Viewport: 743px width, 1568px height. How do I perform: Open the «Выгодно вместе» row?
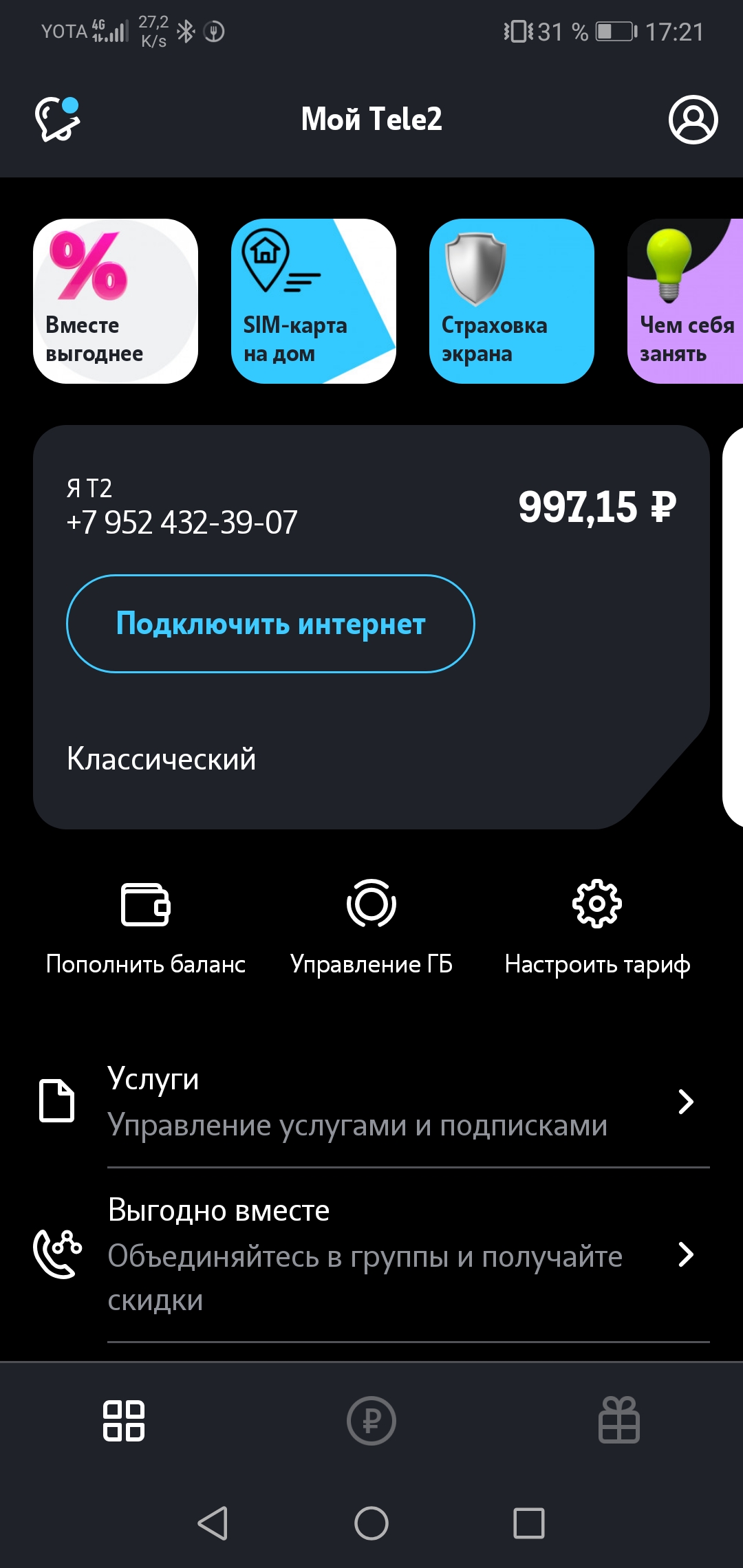[x=371, y=1254]
